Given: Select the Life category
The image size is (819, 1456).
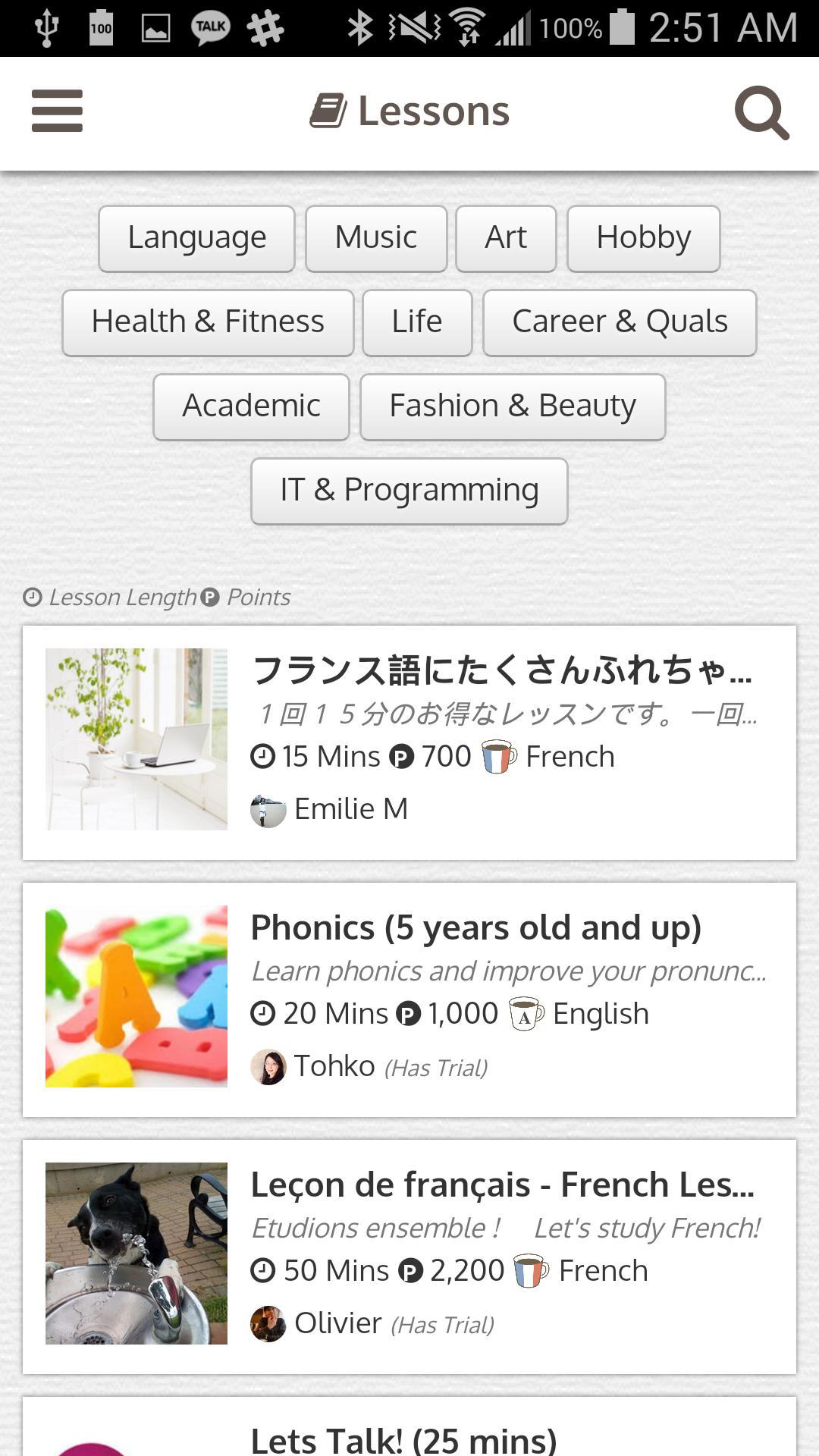Looking at the screenshot, I should 417,322.
